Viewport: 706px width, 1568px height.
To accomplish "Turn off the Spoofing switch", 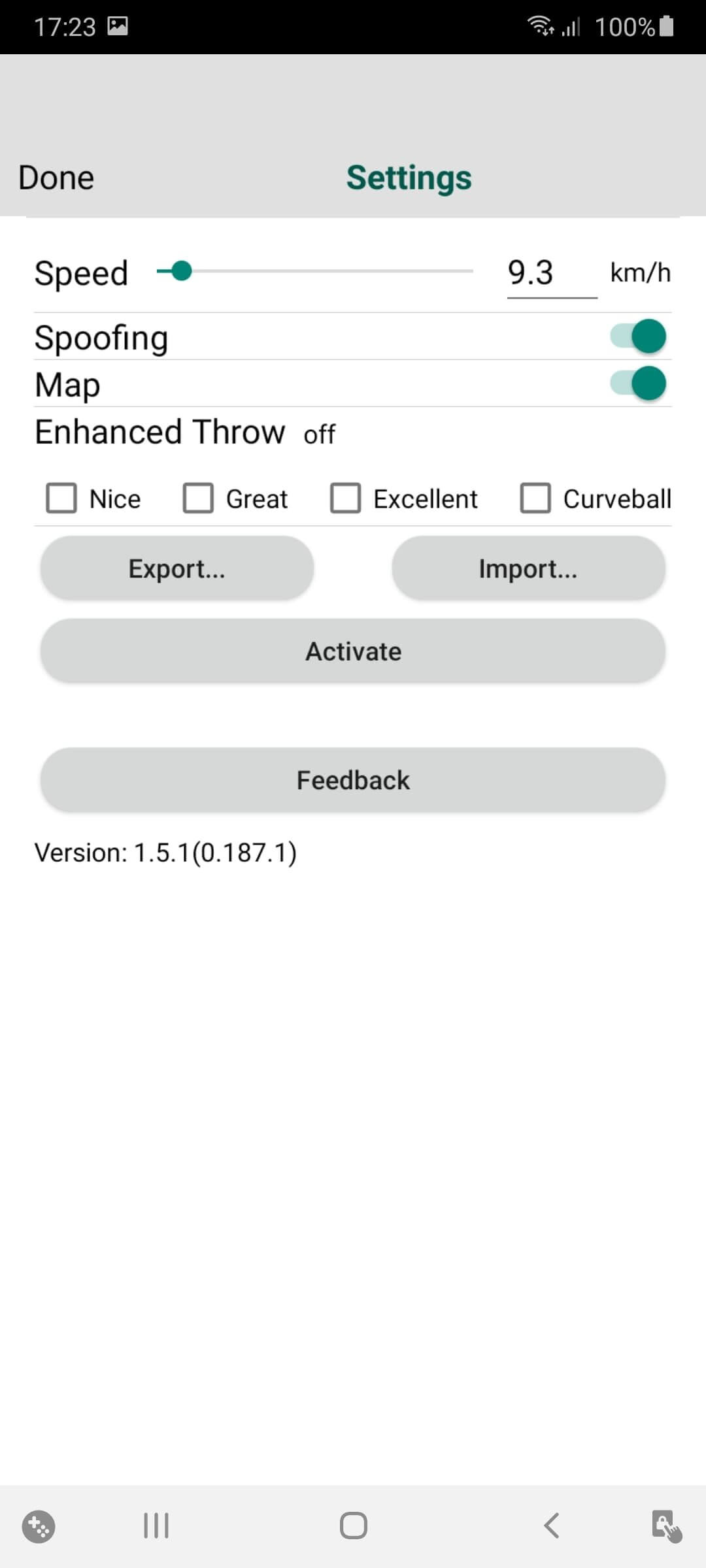I will [638, 336].
